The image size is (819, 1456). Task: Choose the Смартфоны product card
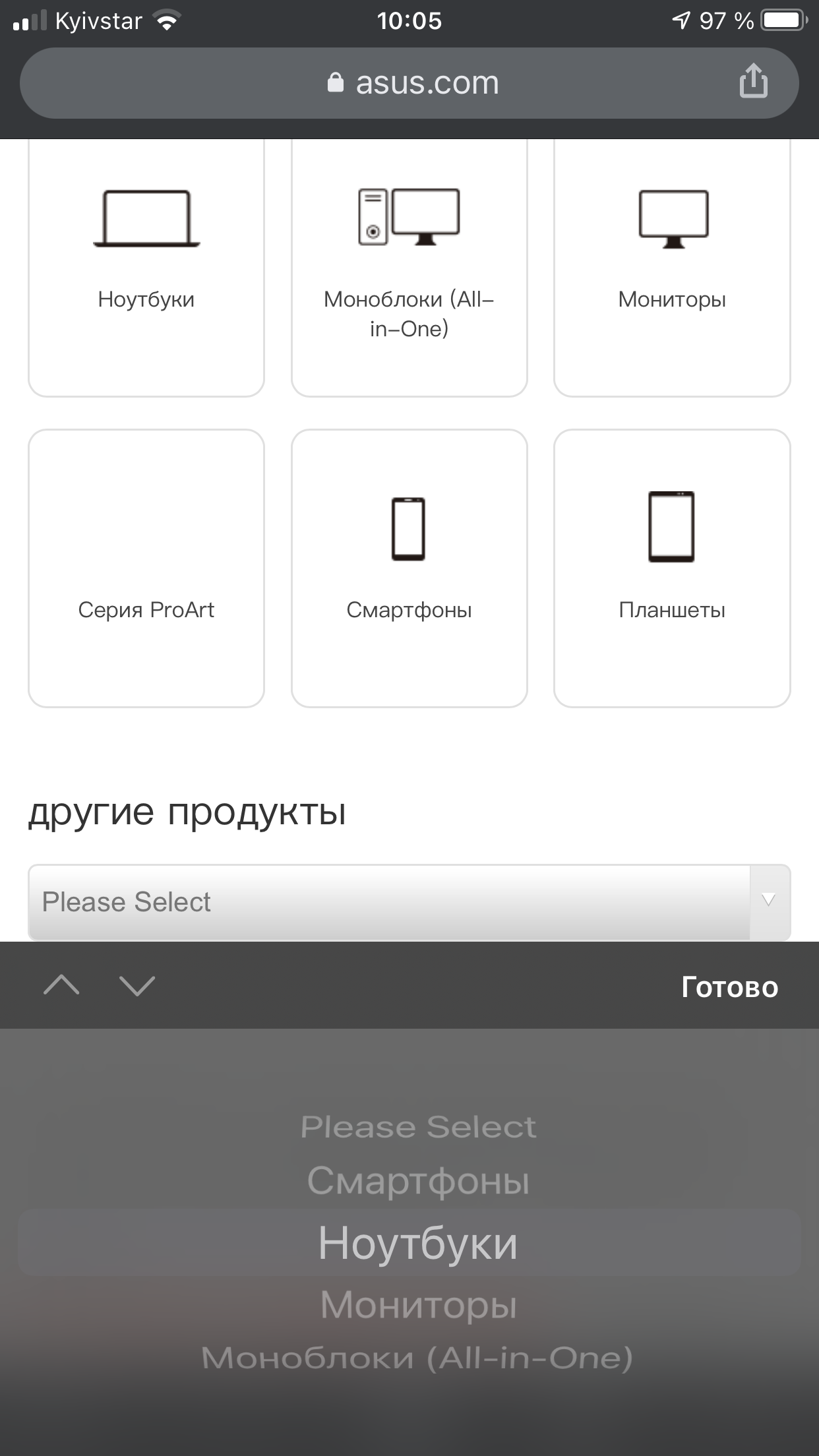coord(409,568)
